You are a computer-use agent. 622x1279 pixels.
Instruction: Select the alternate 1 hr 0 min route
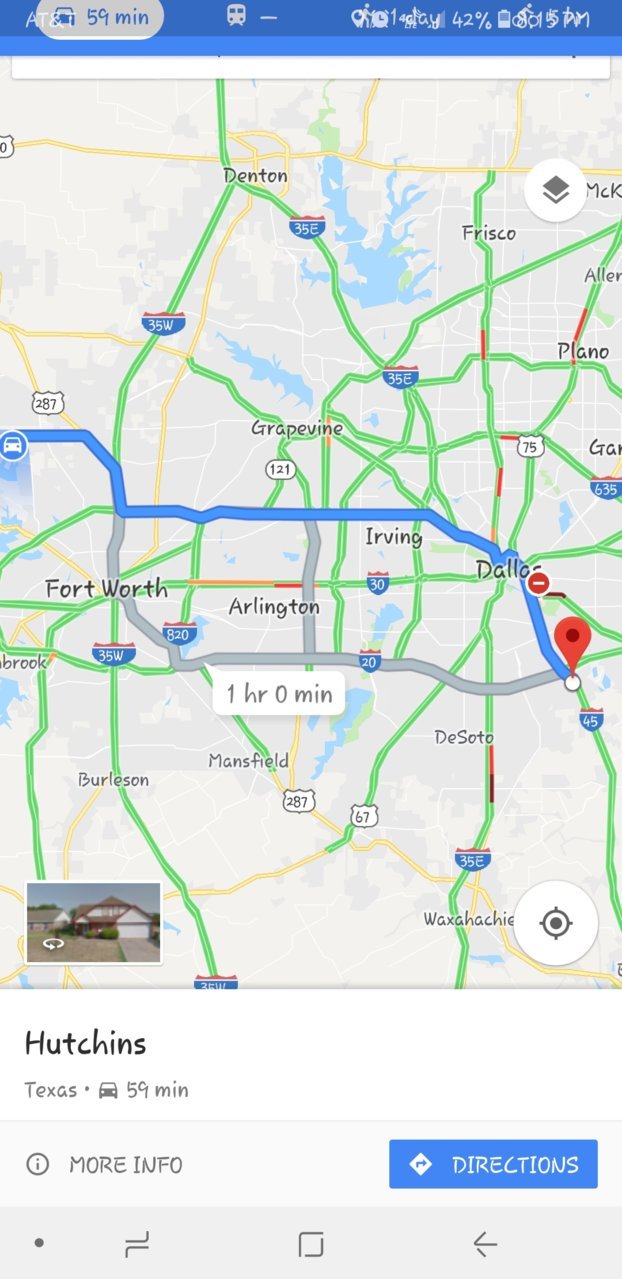279,694
